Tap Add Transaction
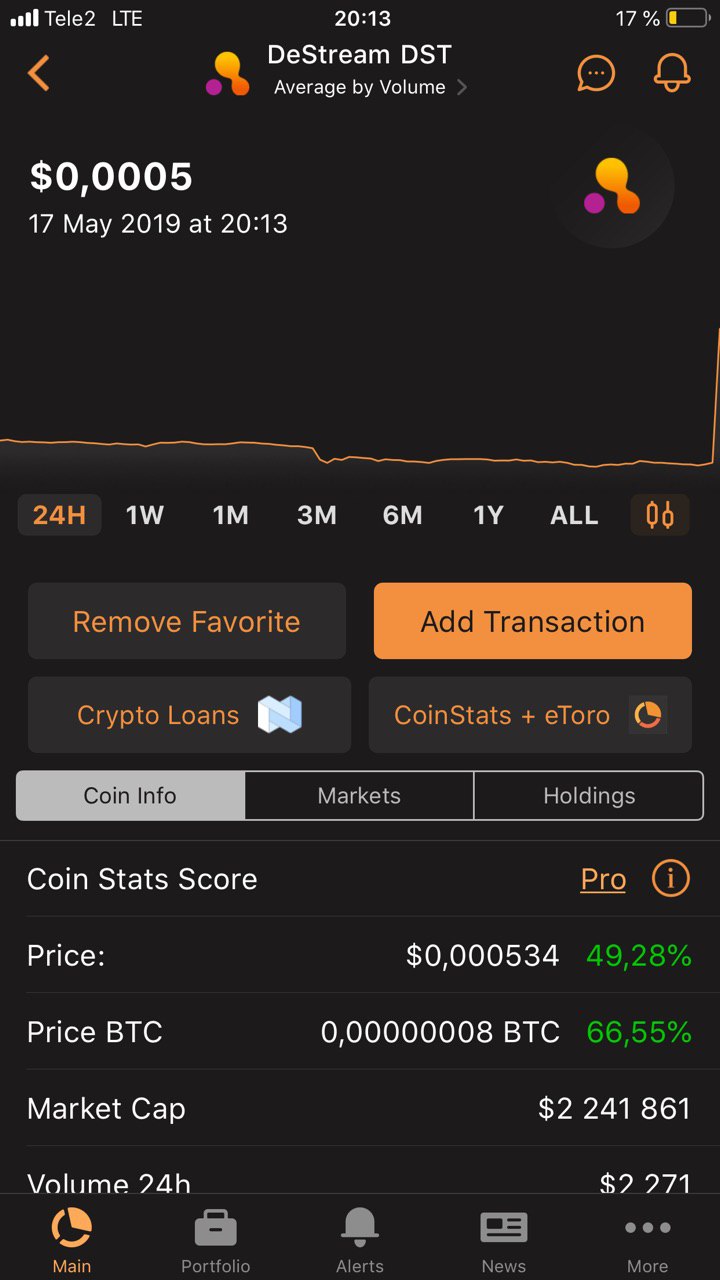Viewport: 720px width, 1280px height. point(533,621)
